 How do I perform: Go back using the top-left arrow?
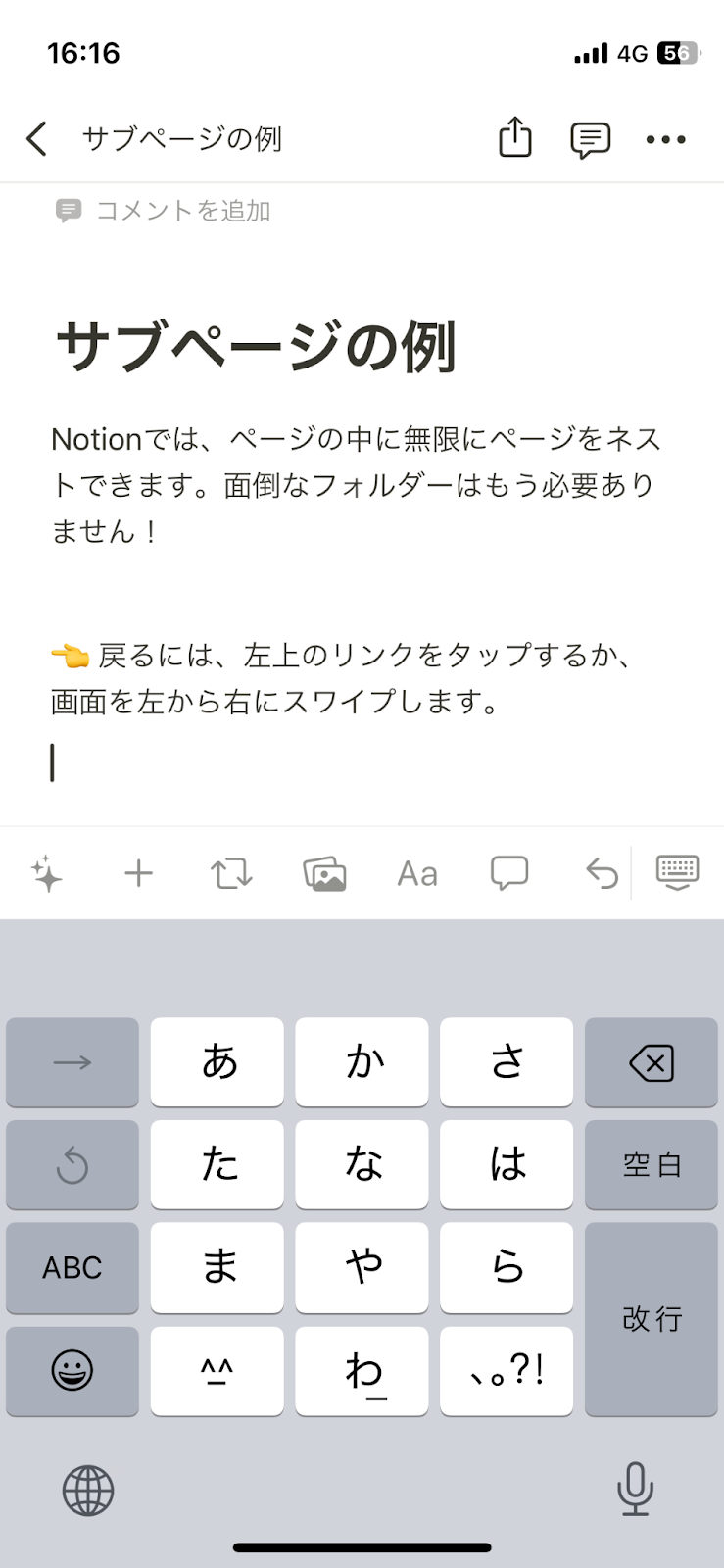click(36, 139)
